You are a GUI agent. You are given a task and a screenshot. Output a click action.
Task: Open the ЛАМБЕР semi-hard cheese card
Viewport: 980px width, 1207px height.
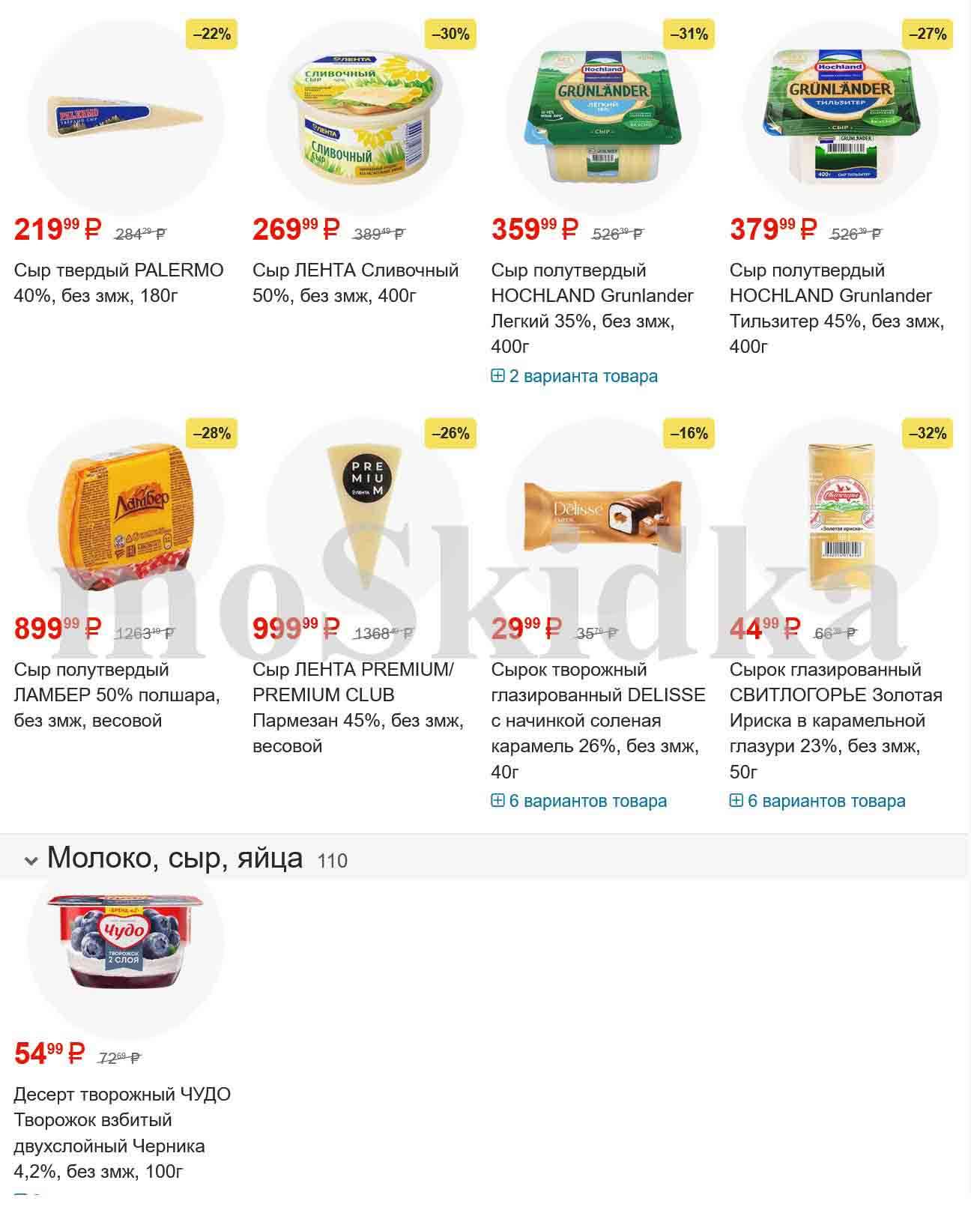point(117,695)
